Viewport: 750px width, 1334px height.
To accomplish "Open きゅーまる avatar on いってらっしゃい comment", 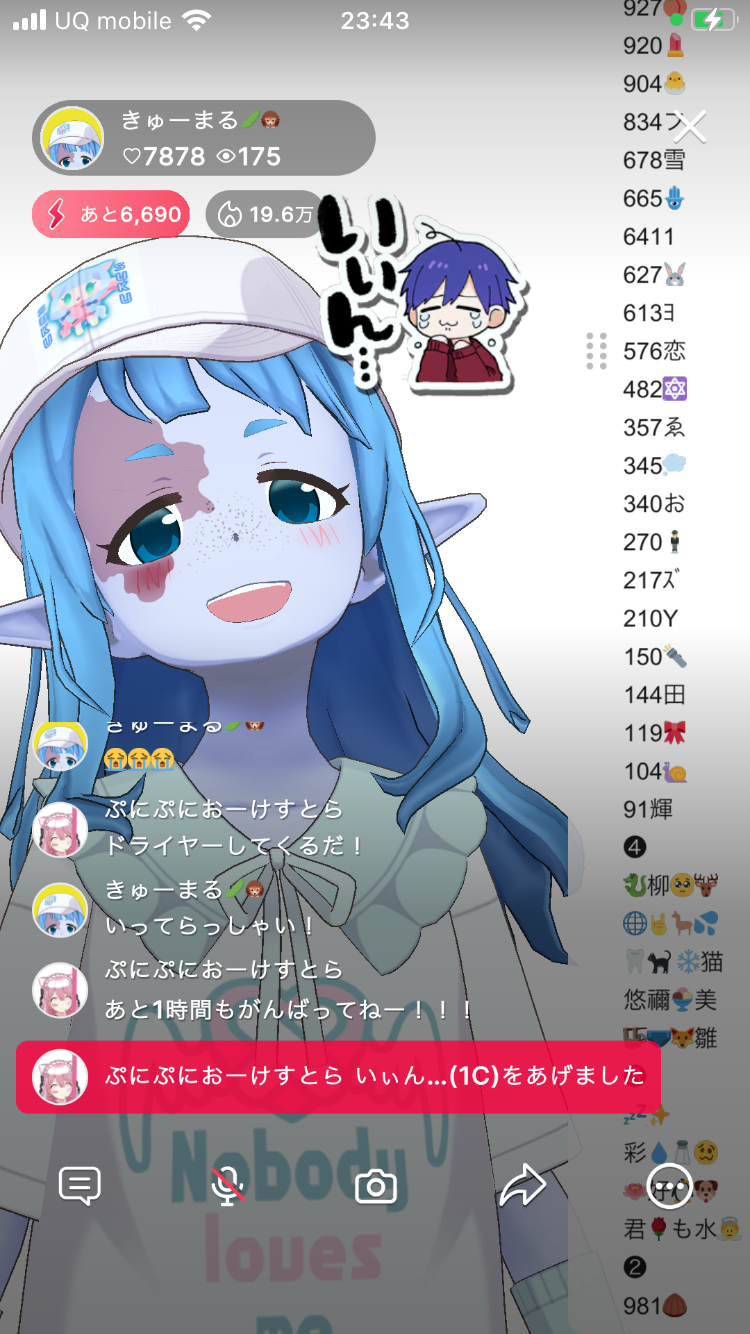I will point(61,910).
